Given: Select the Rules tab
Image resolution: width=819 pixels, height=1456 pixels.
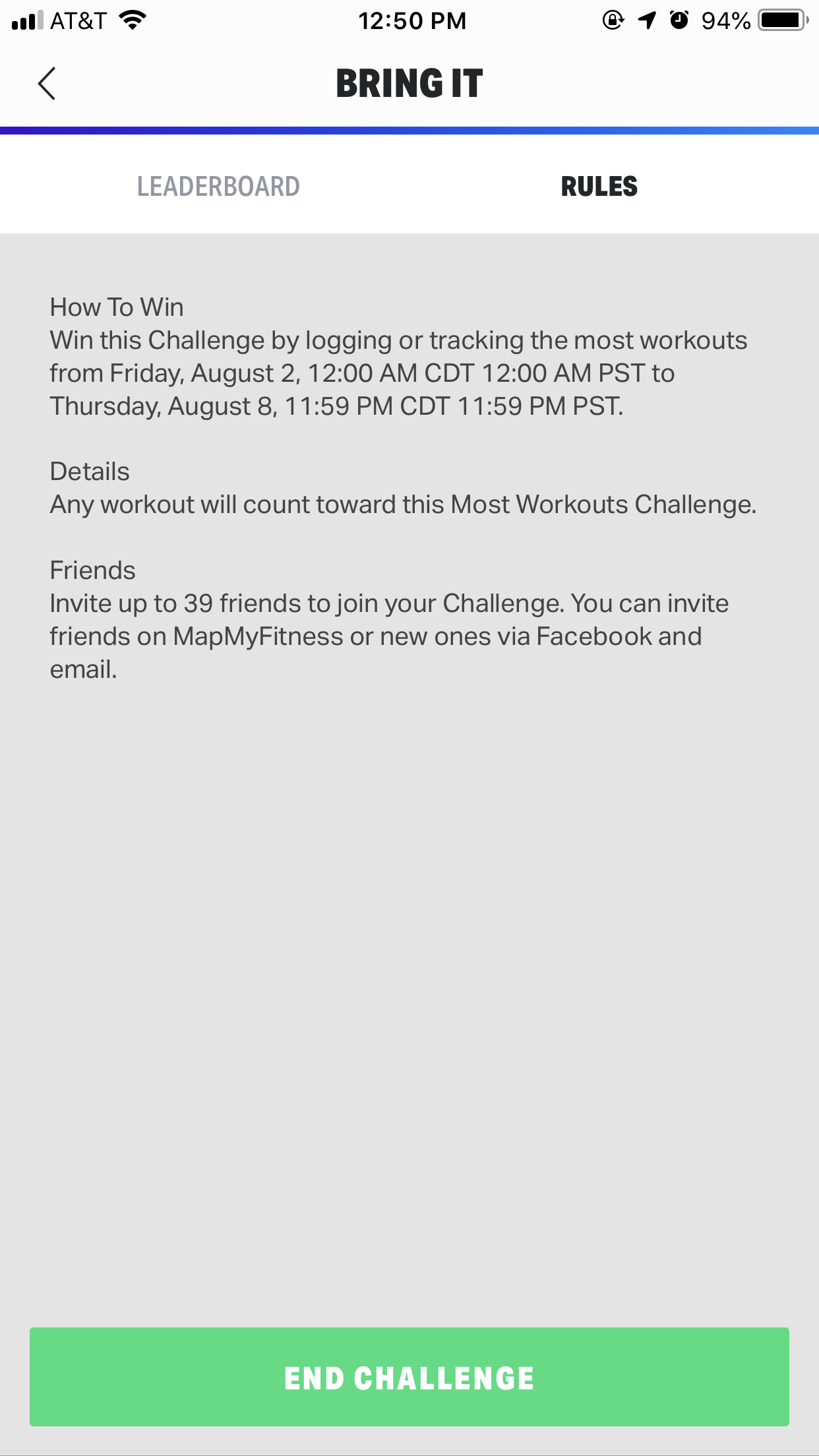Looking at the screenshot, I should tap(599, 187).
